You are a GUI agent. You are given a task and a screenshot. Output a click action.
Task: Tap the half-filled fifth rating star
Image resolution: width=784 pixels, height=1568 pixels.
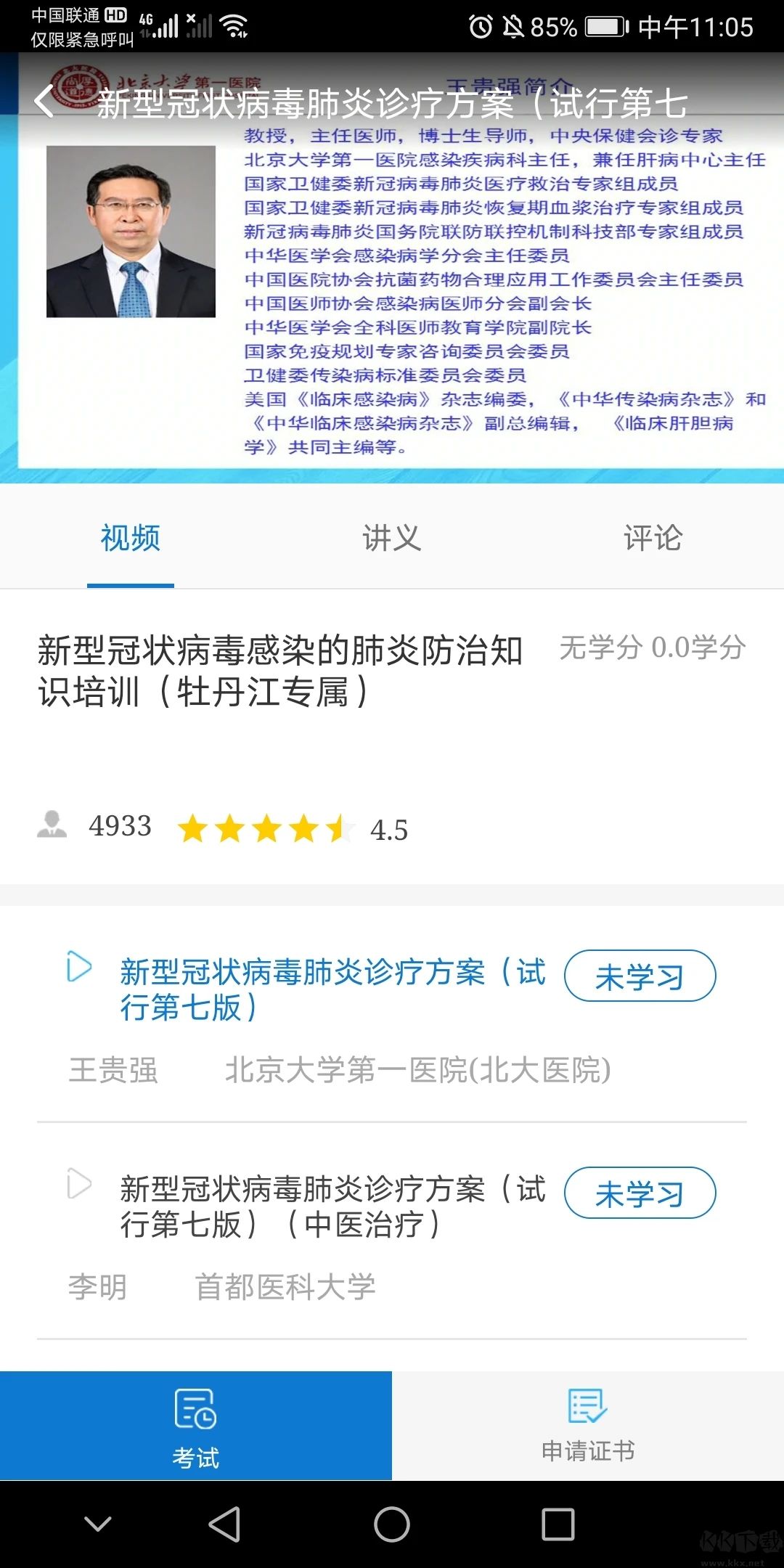(x=338, y=828)
